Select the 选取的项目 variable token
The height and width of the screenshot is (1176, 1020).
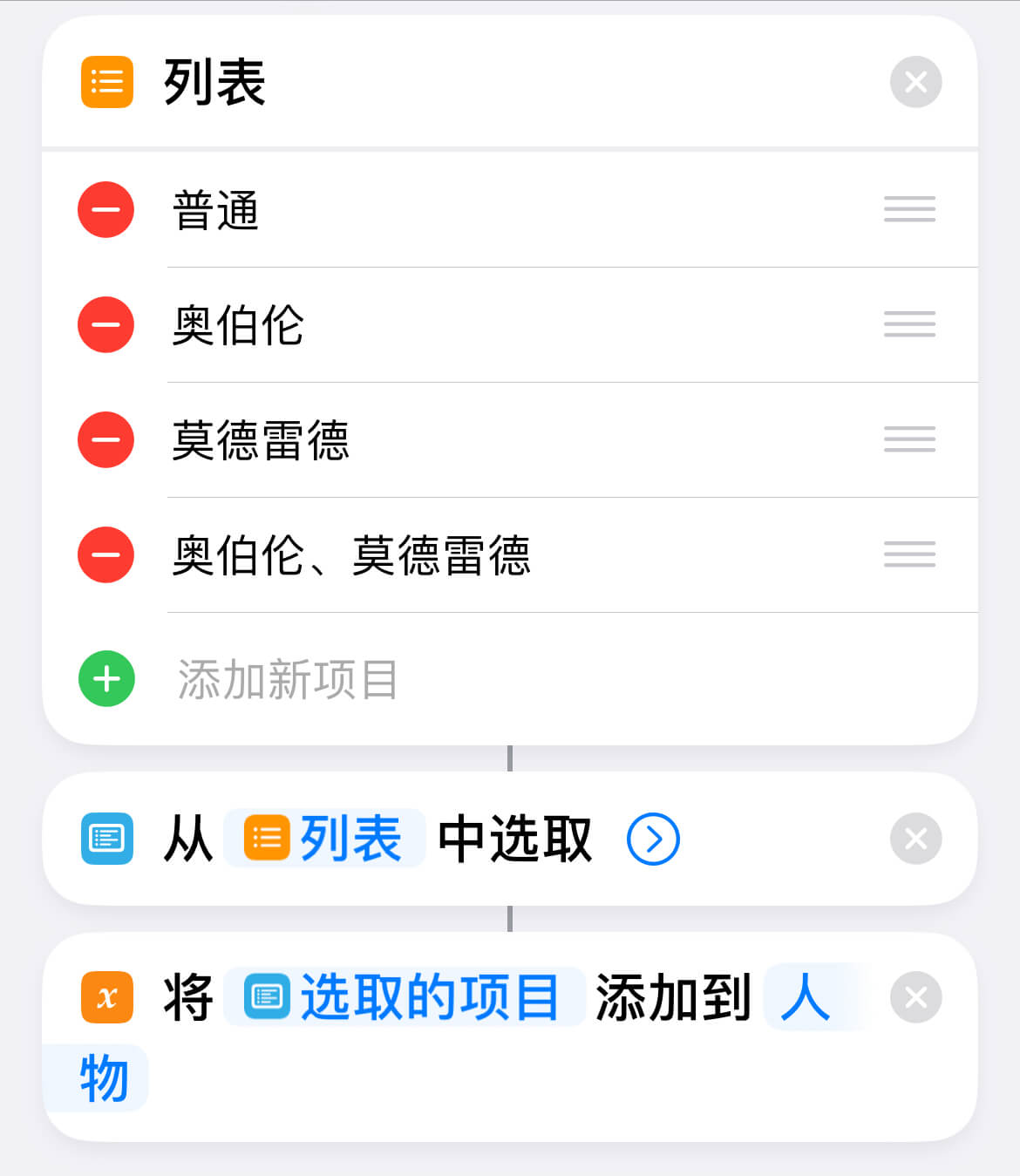[405, 996]
